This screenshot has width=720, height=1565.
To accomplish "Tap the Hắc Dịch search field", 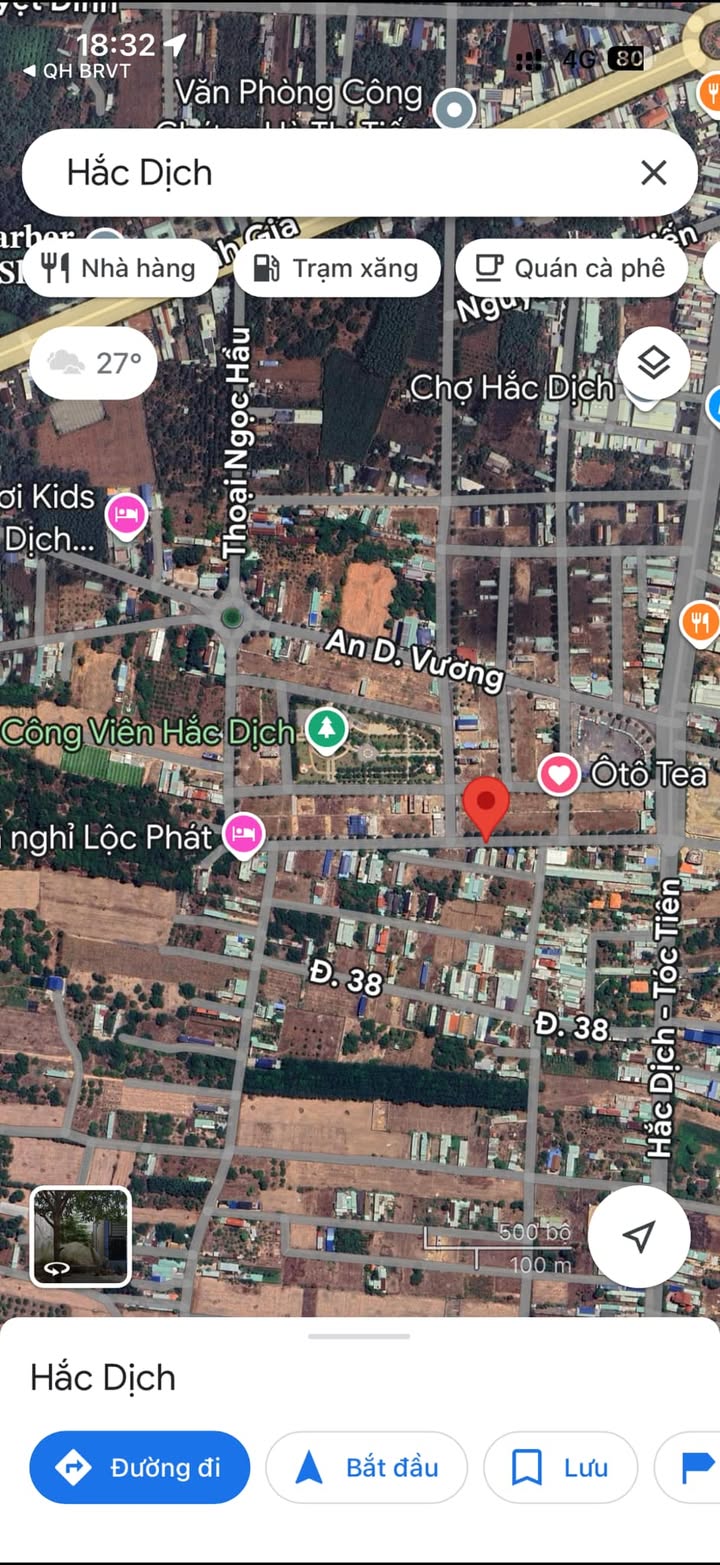I will [x=330, y=173].
